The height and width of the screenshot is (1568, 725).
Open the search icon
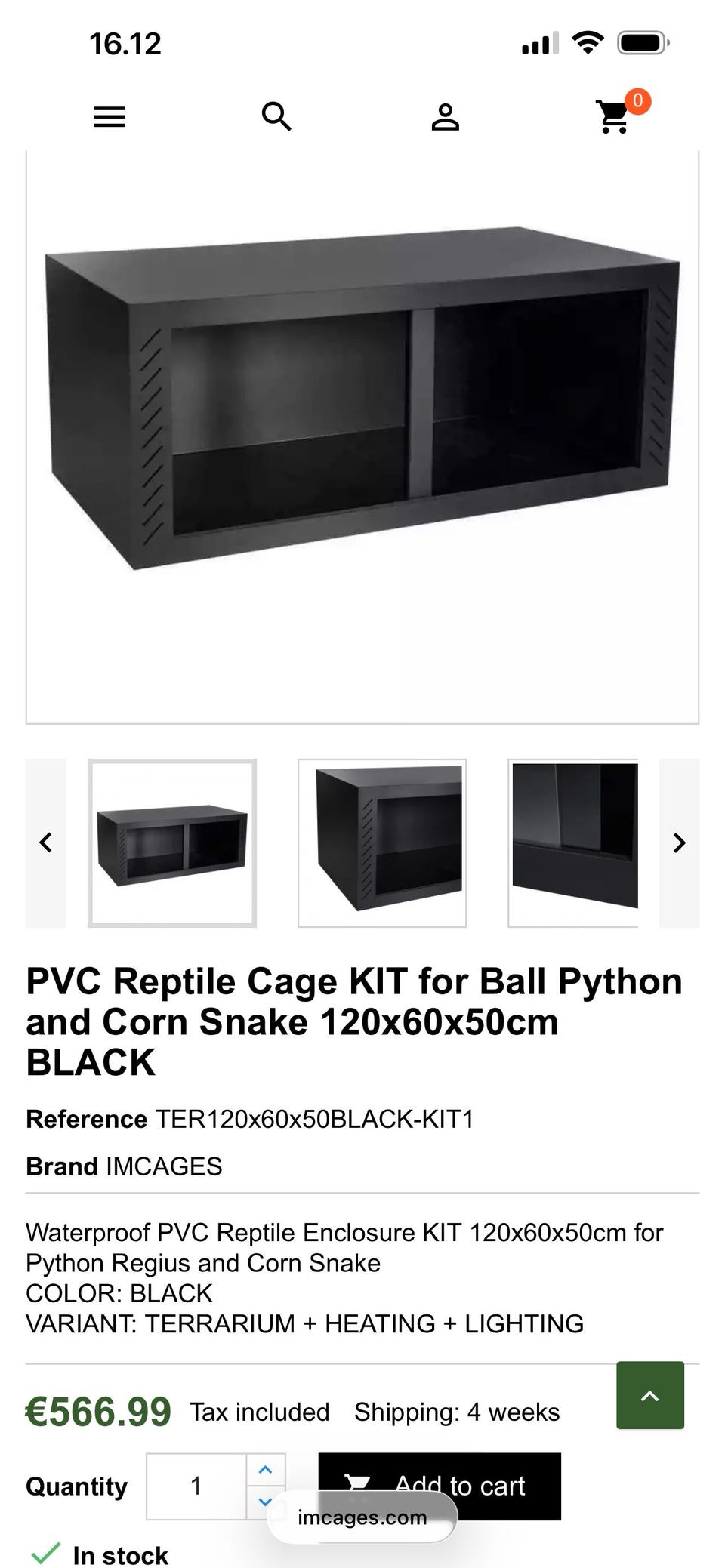coord(276,117)
